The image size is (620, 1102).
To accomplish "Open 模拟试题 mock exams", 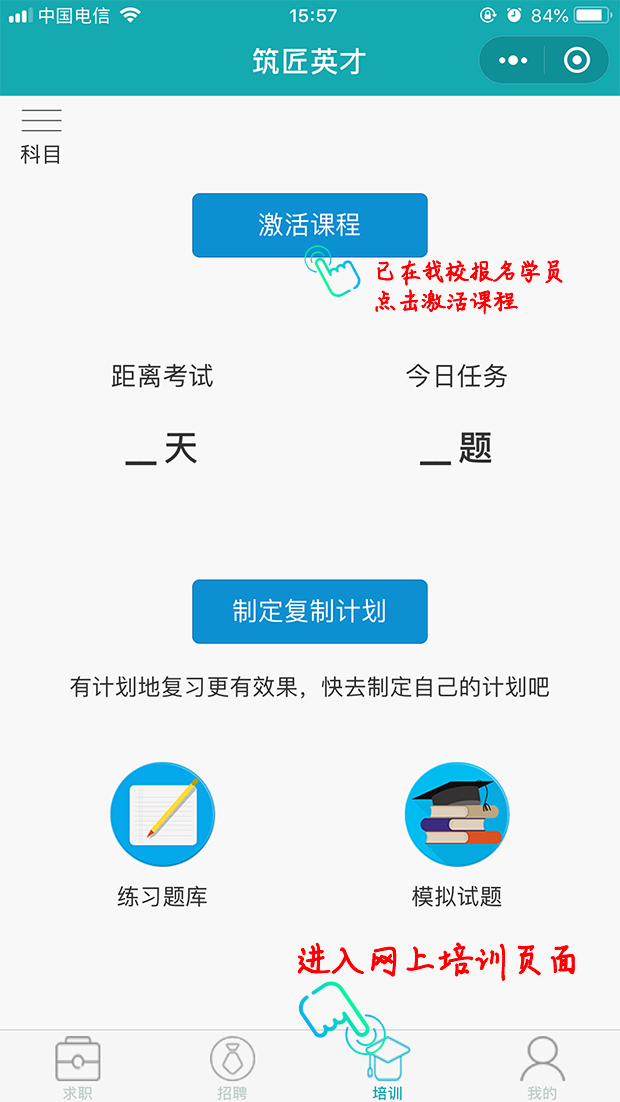I will 457,835.
